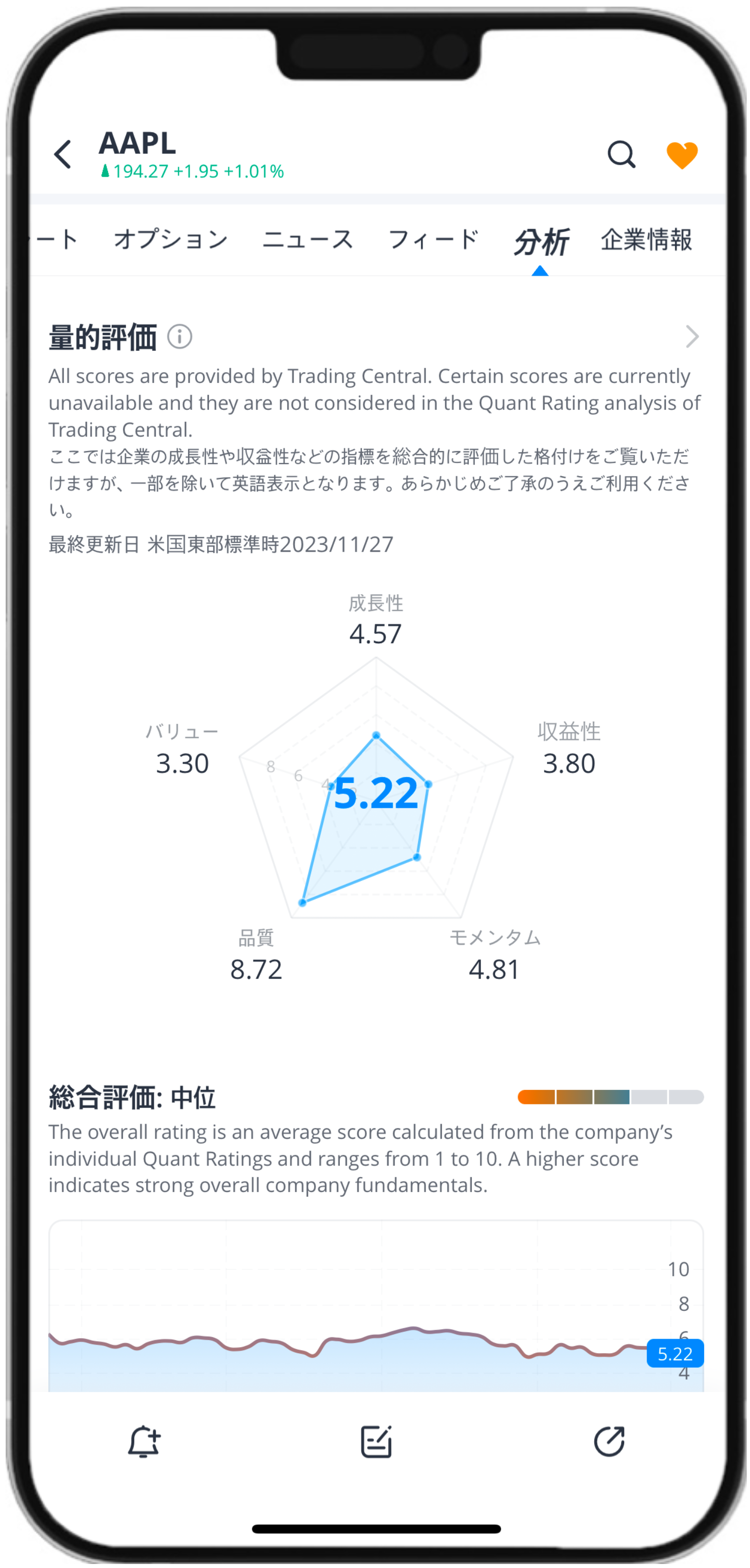
Task: Open the note editing icon
Action: point(376,1442)
